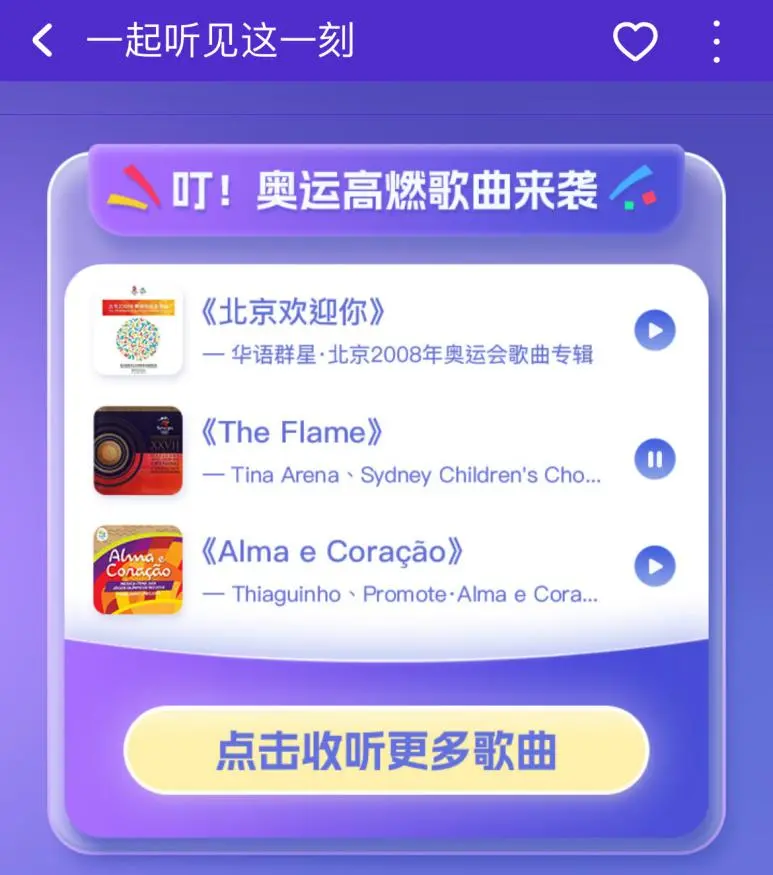Favorite this page with the heart
The width and height of the screenshot is (773, 875).
tap(635, 42)
